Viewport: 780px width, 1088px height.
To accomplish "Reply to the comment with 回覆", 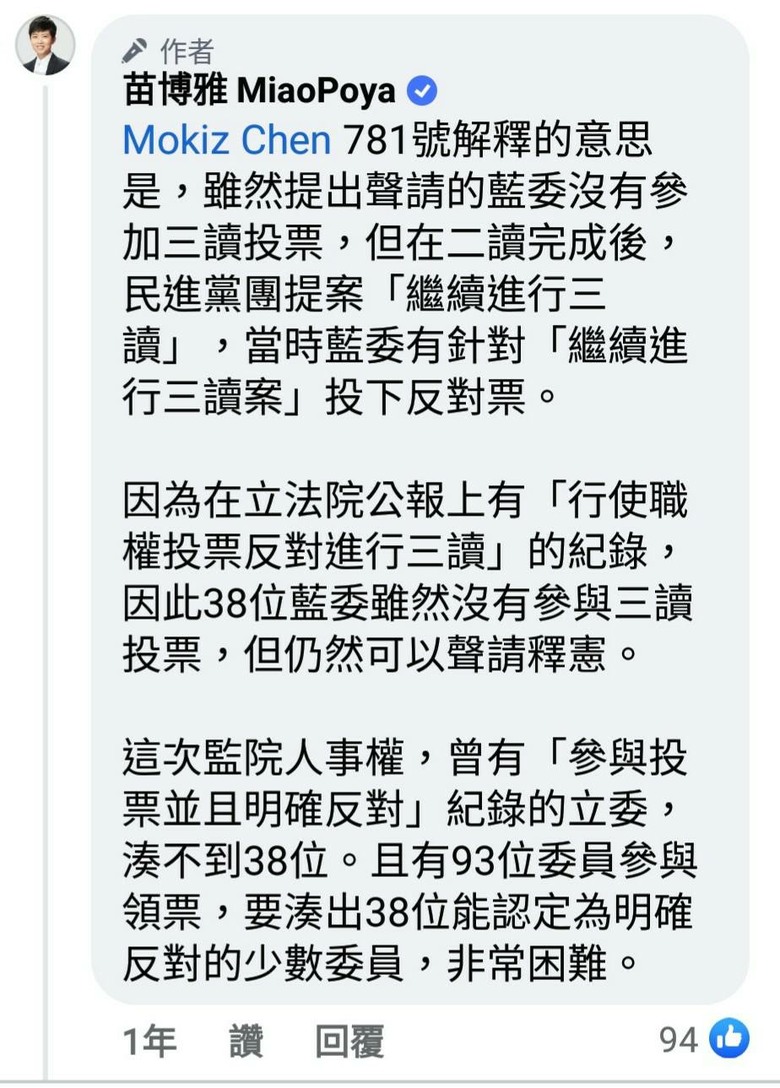I will [349, 1041].
